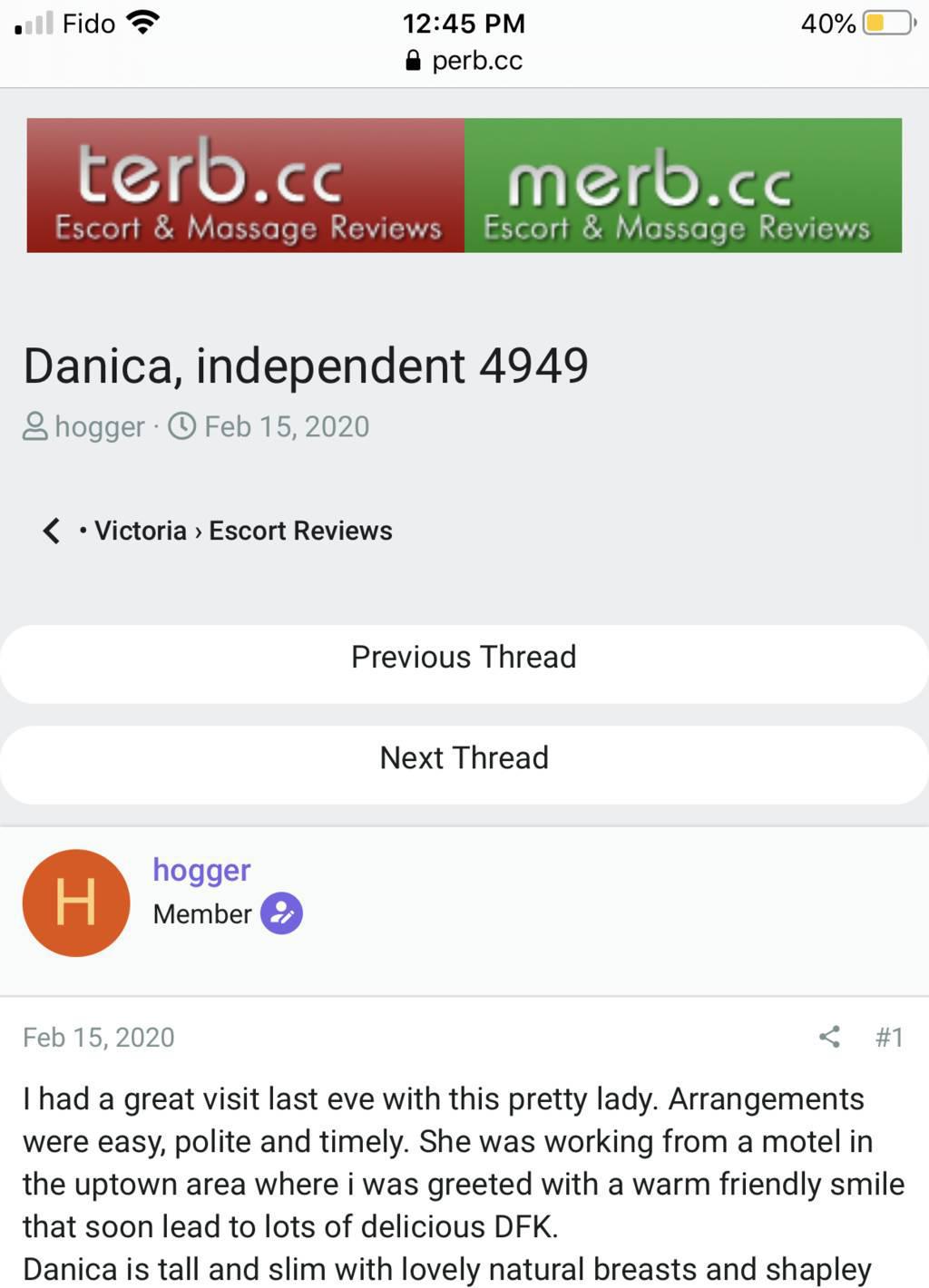Go to Escort Reviews forum breadcrumb

(x=300, y=531)
